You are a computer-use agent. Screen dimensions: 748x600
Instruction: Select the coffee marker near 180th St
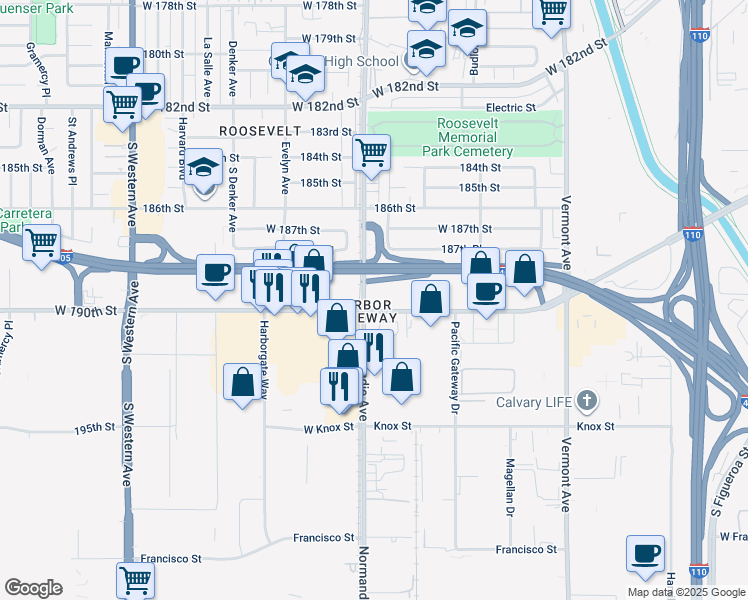(x=124, y=66)
